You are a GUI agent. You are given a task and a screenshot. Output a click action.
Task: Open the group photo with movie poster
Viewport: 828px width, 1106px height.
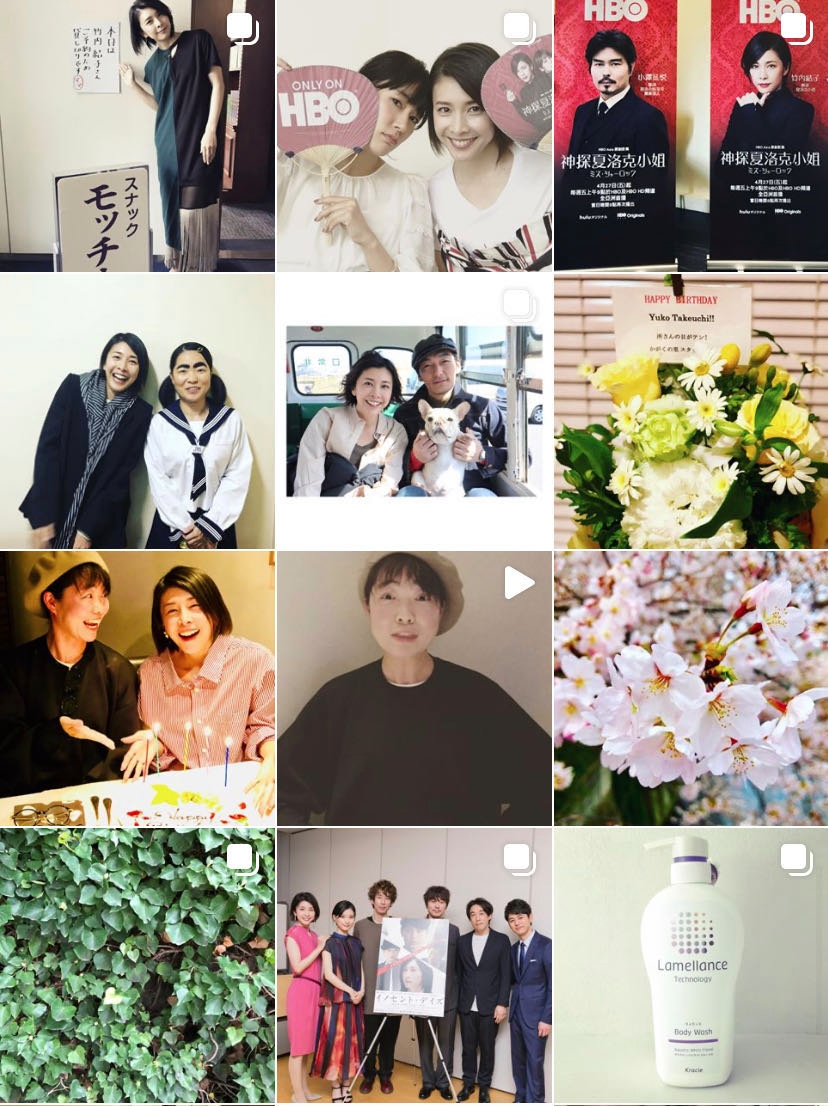[x=414, y=965]
